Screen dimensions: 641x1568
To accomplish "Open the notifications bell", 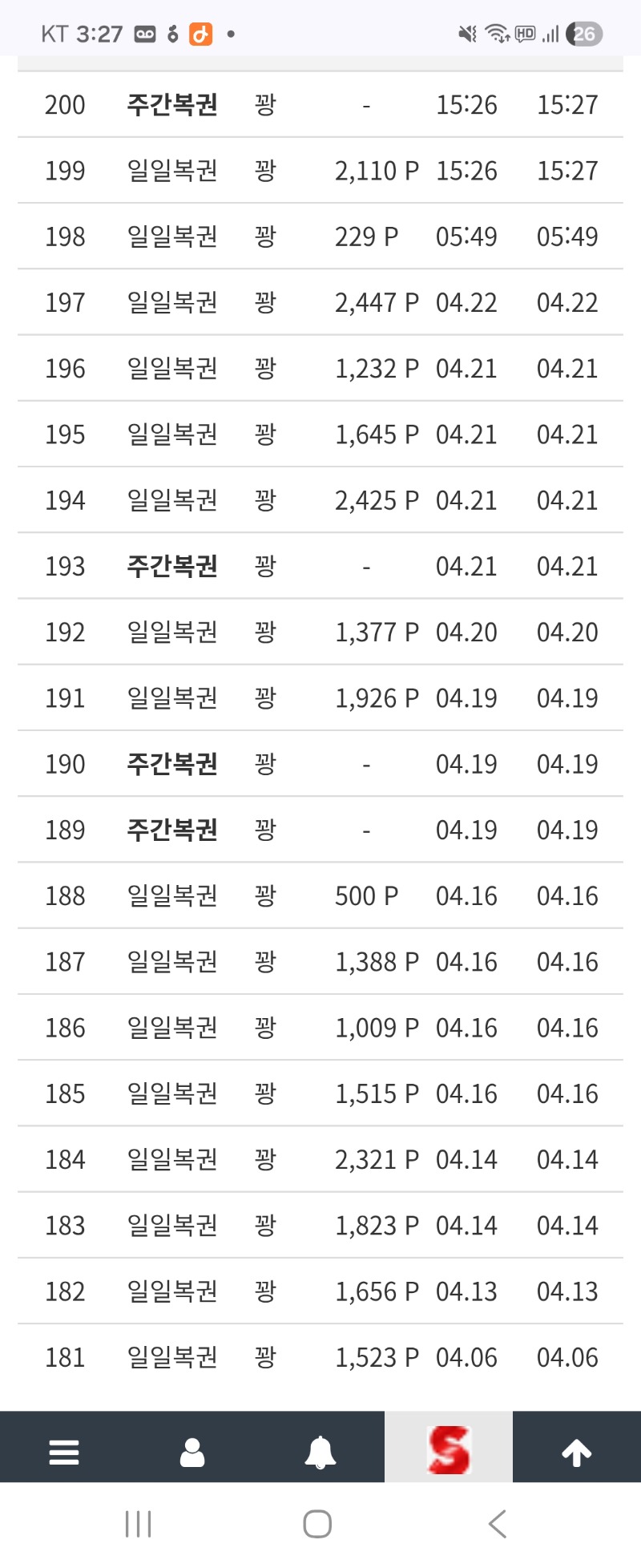I will click(320, 1452).
